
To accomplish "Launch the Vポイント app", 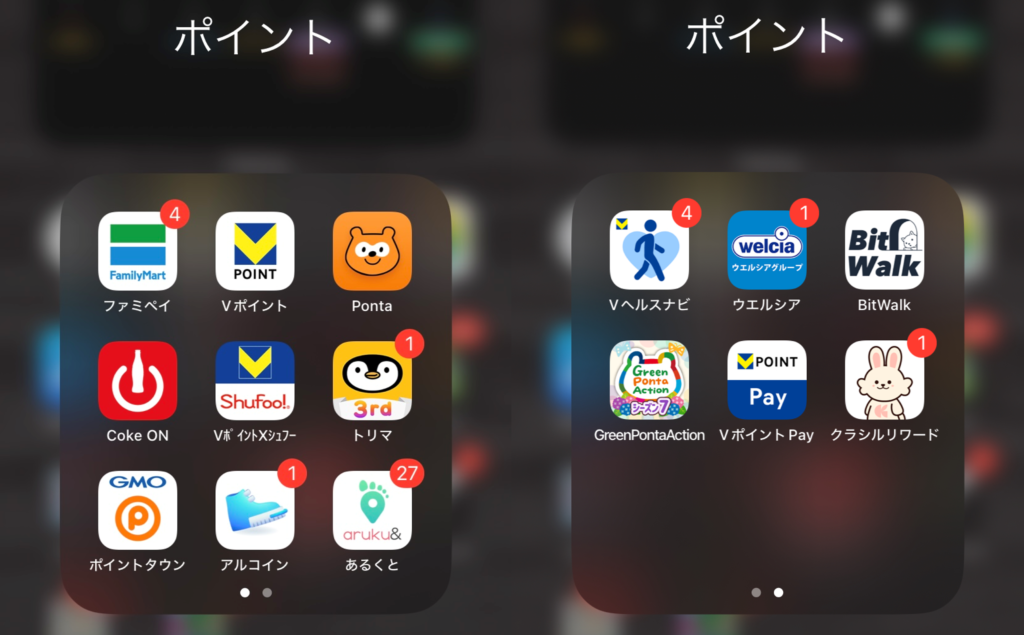I will pos(255,251).
